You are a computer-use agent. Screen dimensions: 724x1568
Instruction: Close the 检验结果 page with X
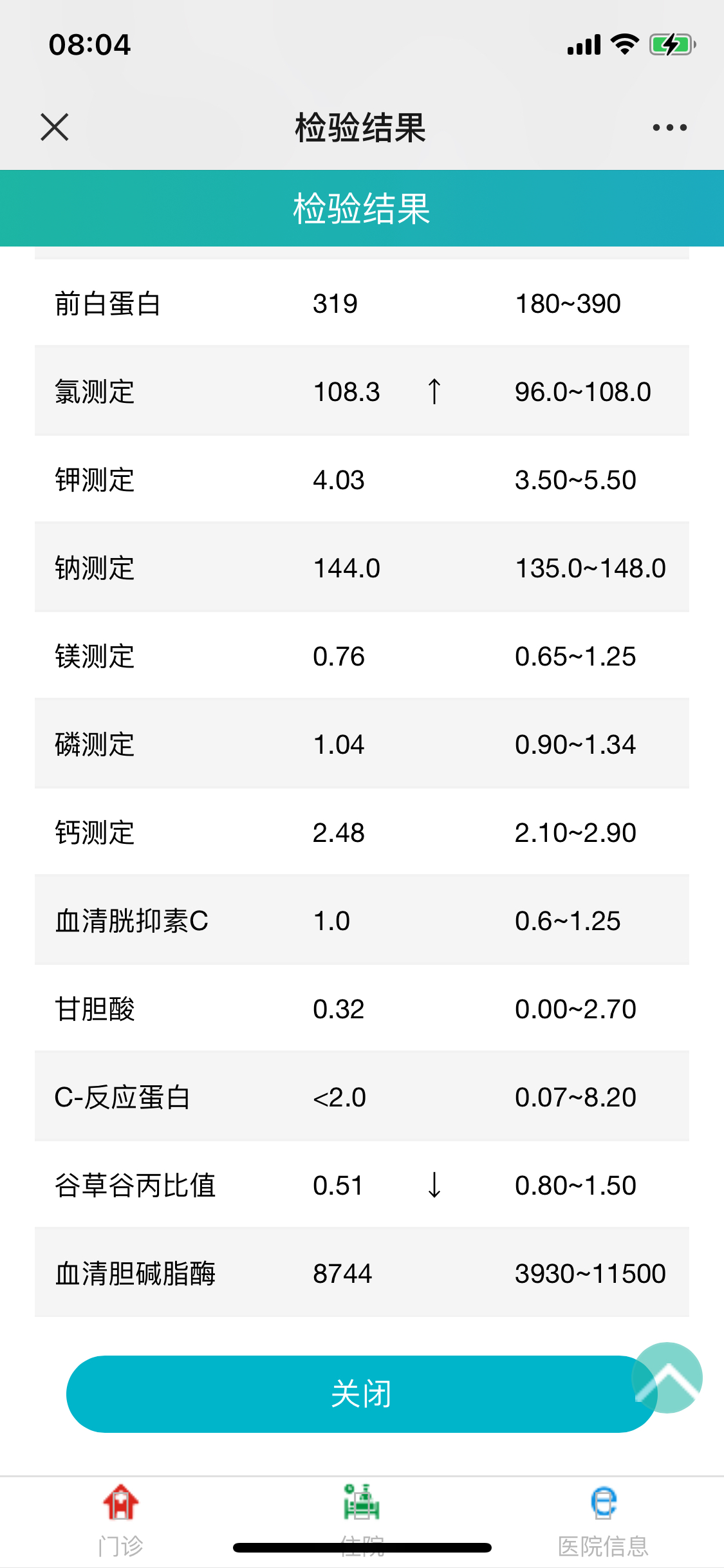(x=55, y=127)
